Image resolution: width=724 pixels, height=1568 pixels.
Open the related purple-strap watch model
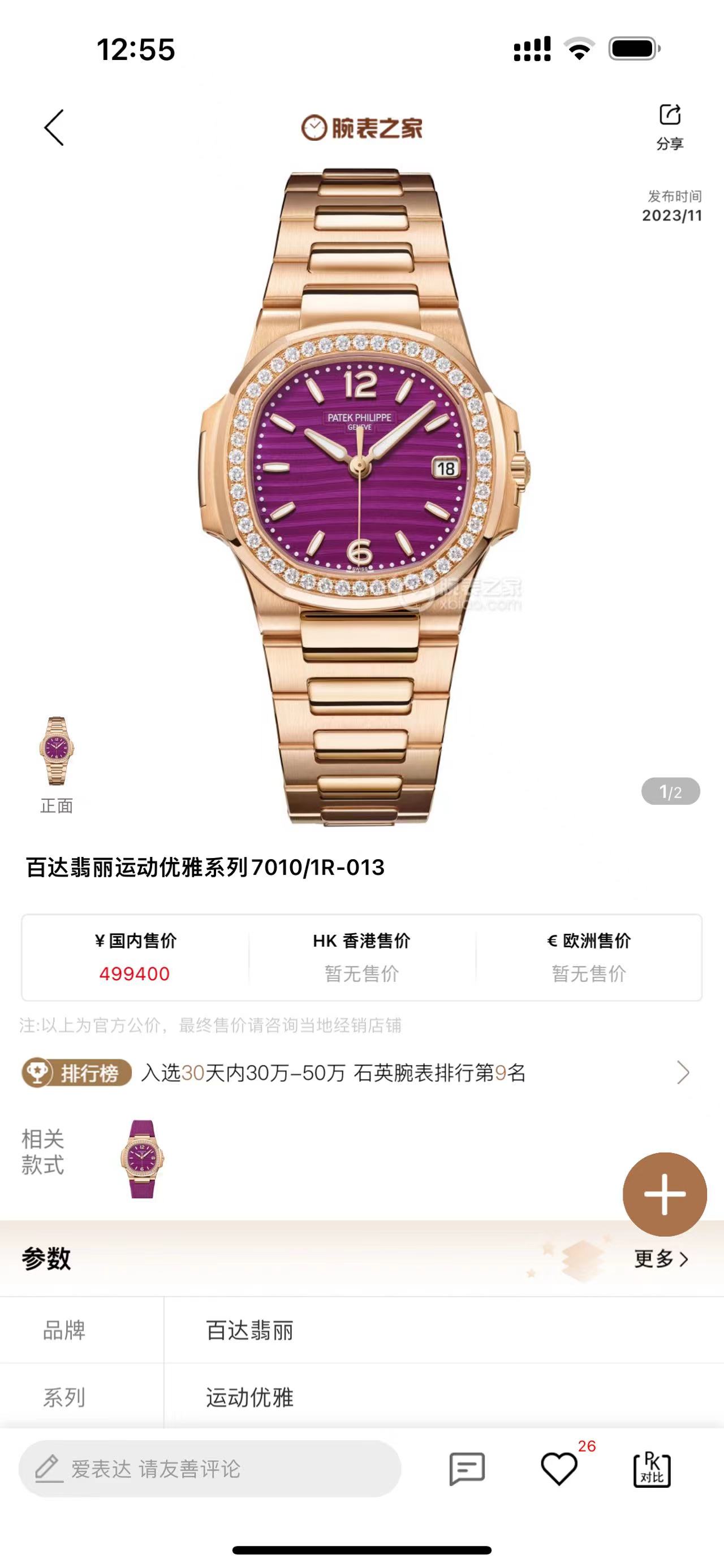pos(143,1158)
